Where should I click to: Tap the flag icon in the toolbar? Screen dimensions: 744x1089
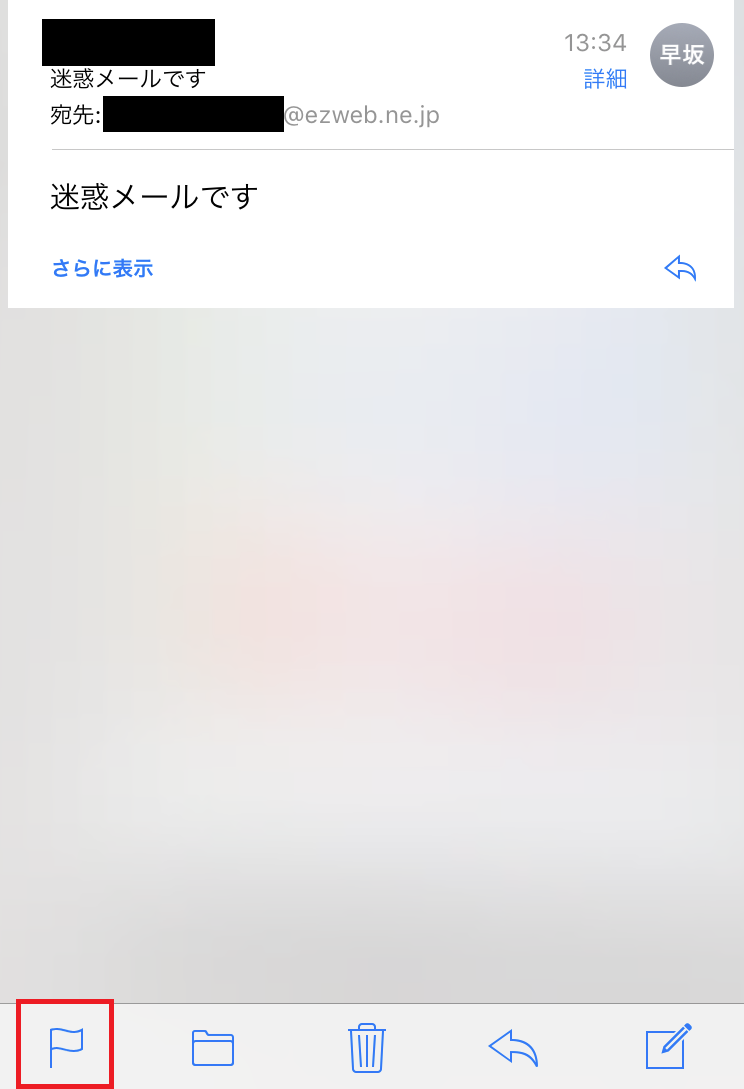(66, 1047)
